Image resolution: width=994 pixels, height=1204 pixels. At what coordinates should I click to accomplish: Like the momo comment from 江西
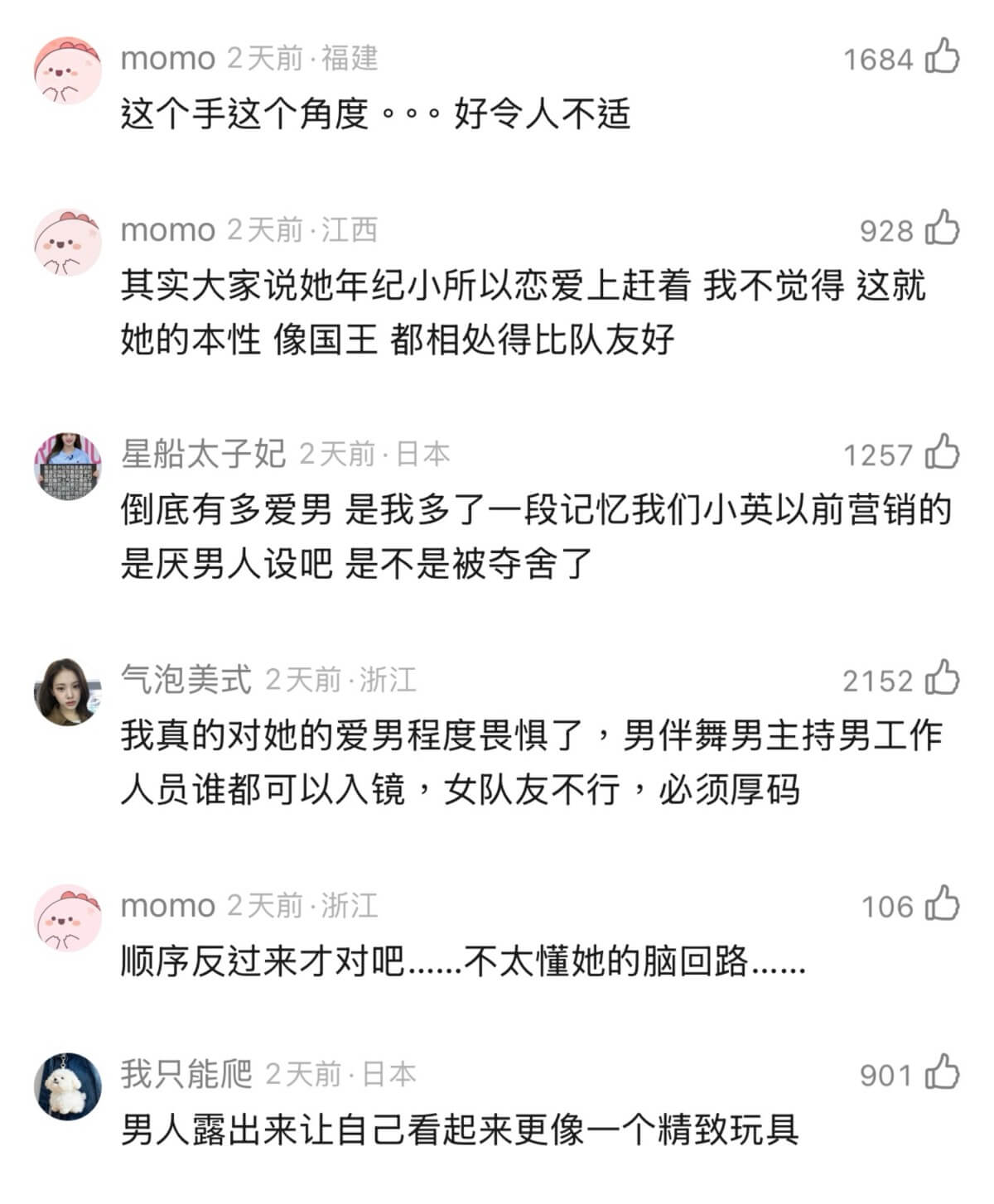point(942,229)
